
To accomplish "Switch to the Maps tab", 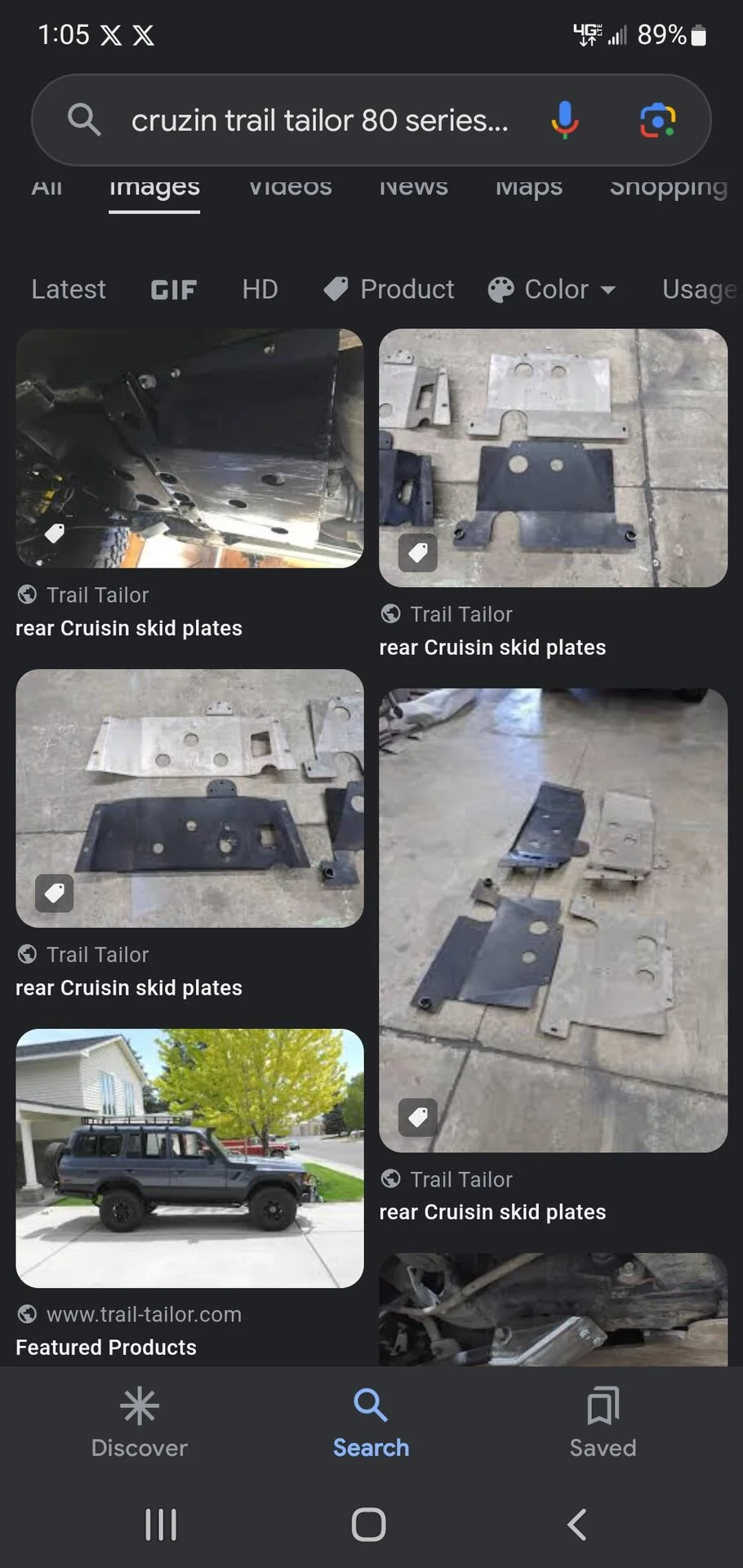I will tap(528, 188).
